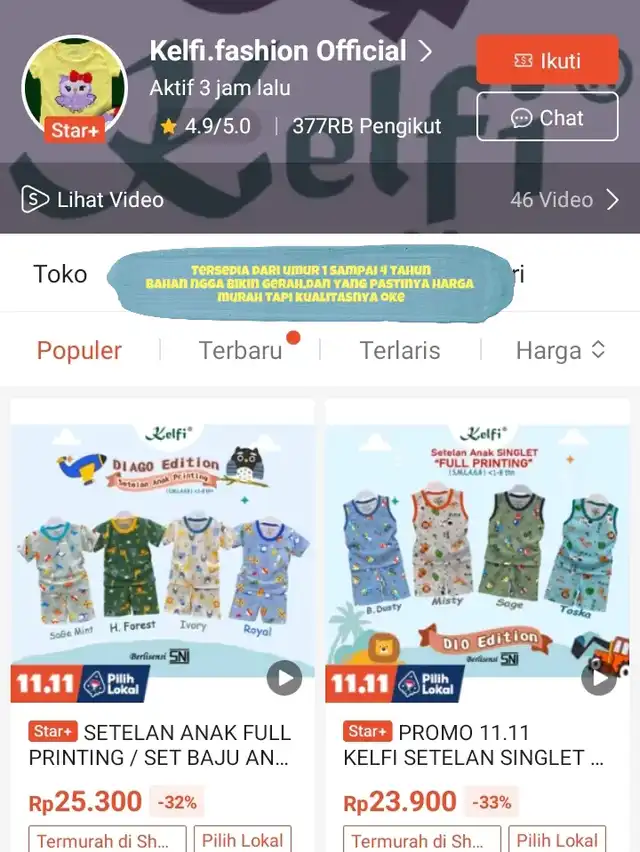640x852 pixels.
Task: Play video on Dio Edition singlet product
Action: pos(598,679)
